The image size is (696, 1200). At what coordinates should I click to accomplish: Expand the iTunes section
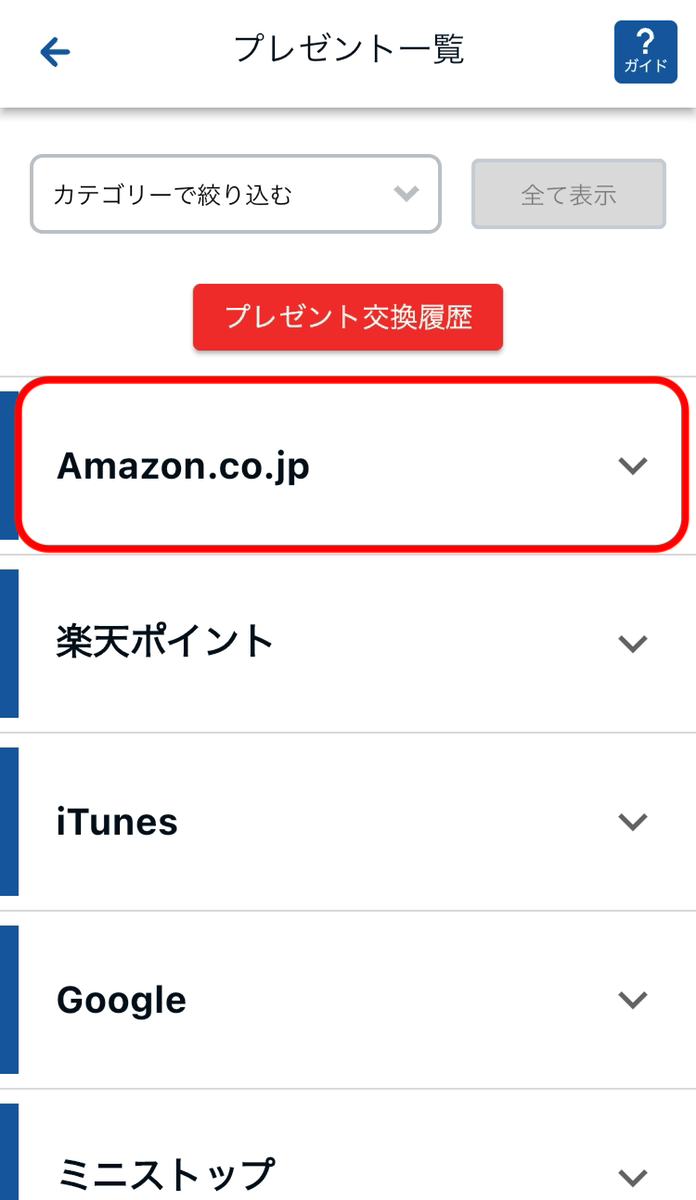348,822
